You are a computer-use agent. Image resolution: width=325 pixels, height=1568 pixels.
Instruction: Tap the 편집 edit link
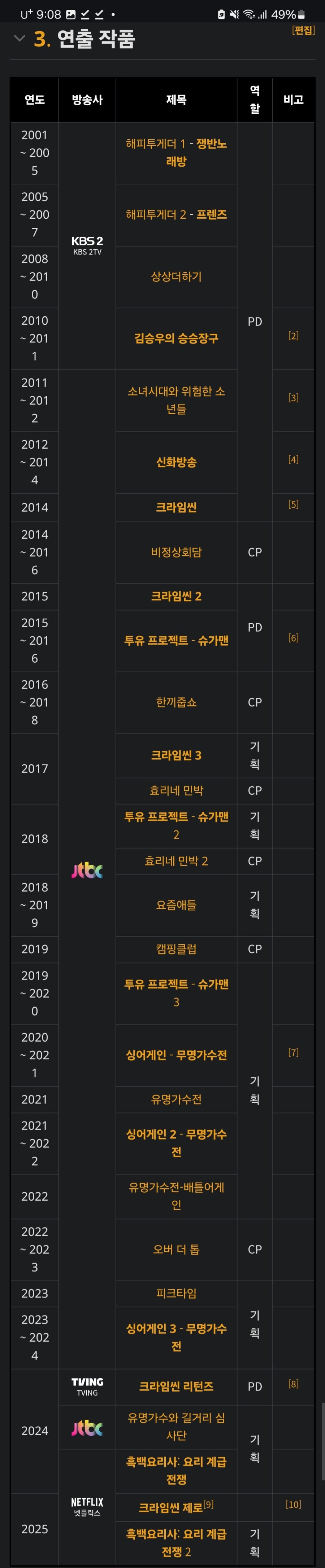click(x=303, y=30)
